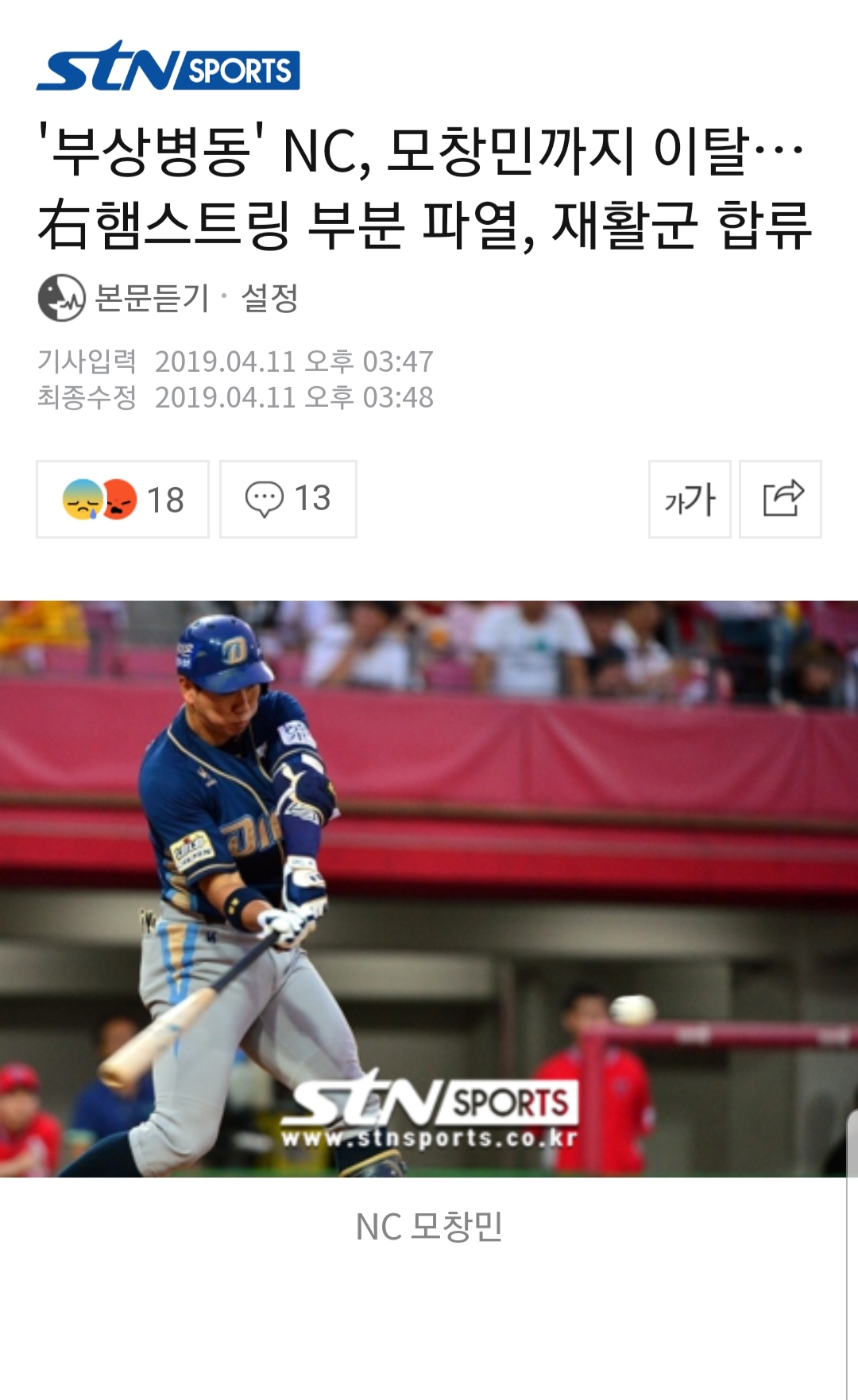Share this article
This screenshot has width=858, height=1400.
click(781, 499)
